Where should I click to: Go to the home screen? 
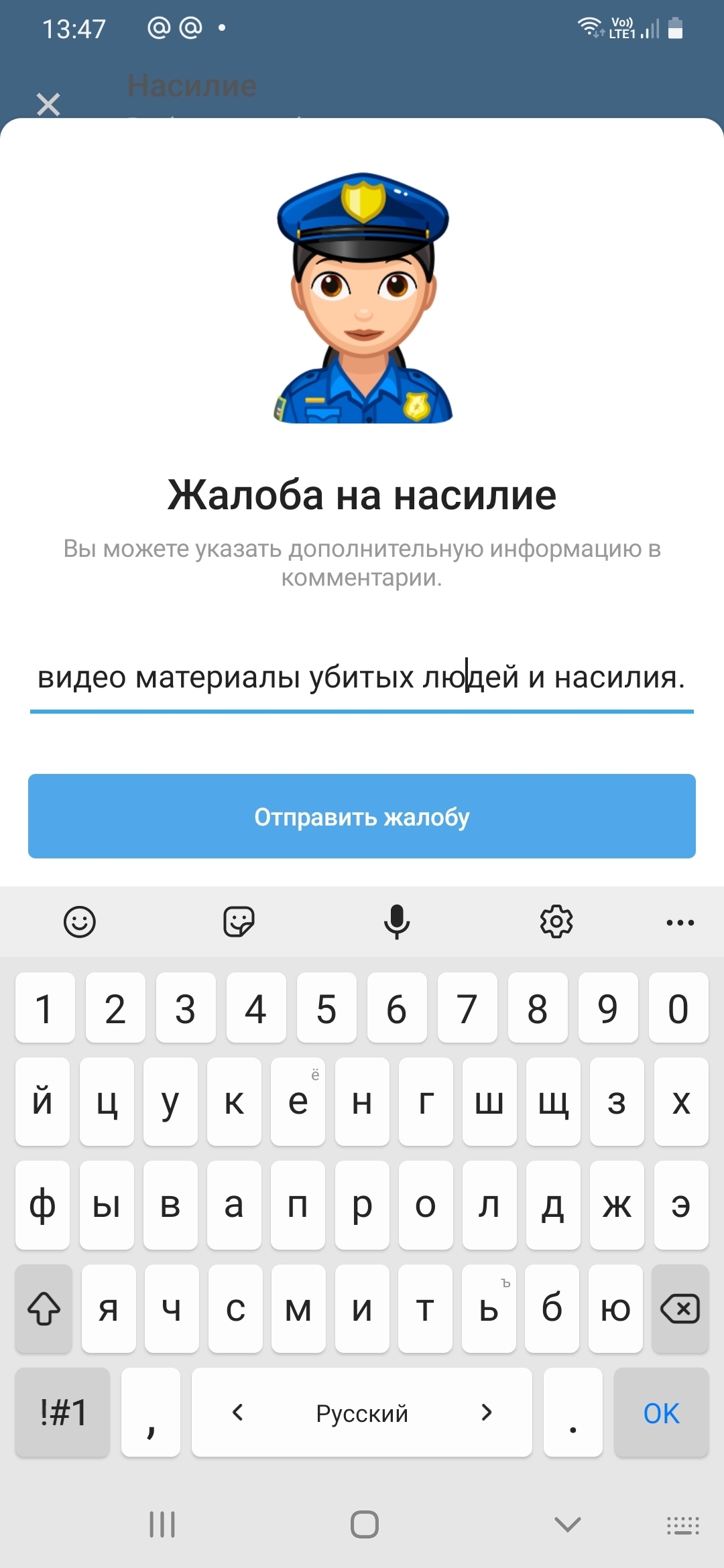pos(364,1525)
